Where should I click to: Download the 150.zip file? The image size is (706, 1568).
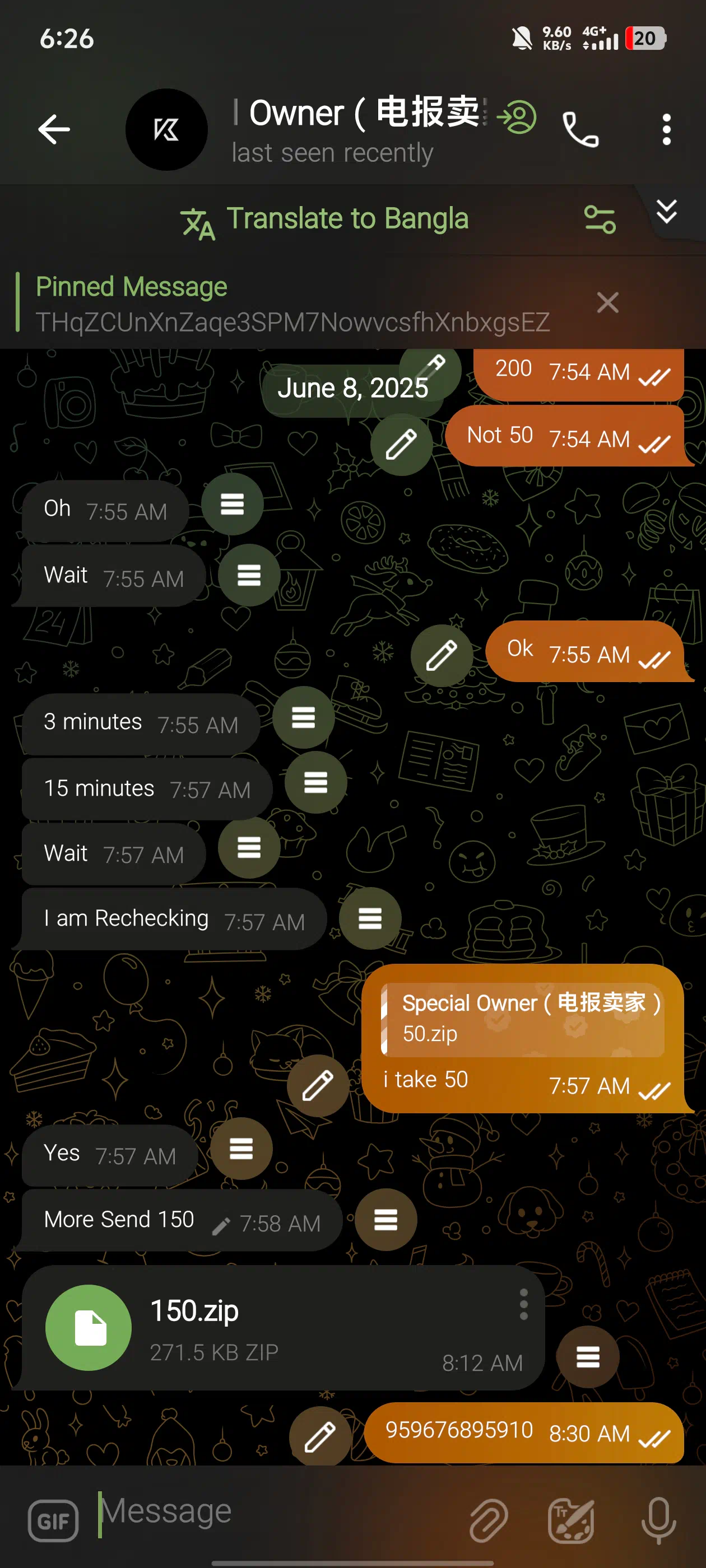coord(89,1328)
